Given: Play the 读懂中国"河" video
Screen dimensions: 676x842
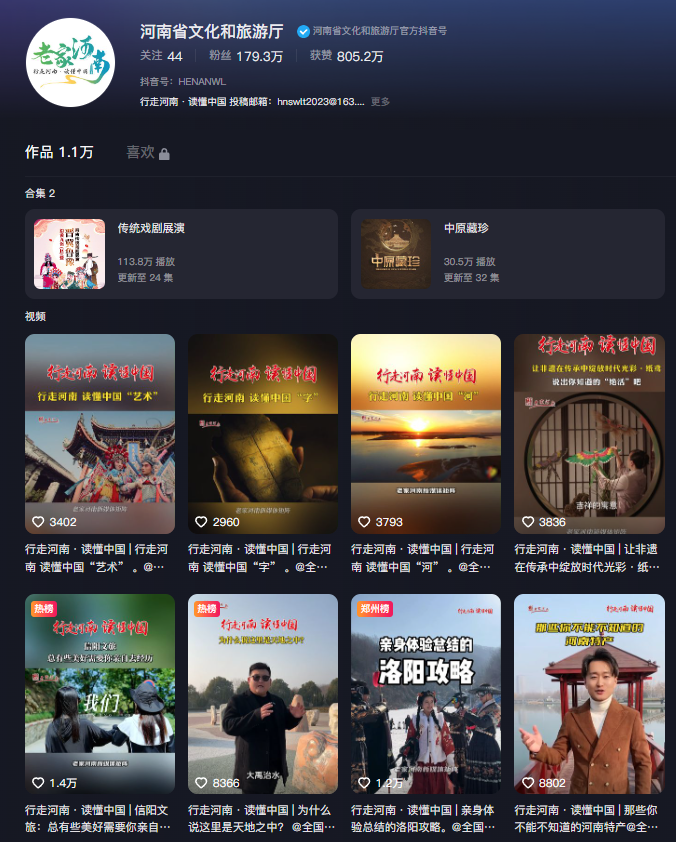Looking at the screenshot, I should [426, 433].
